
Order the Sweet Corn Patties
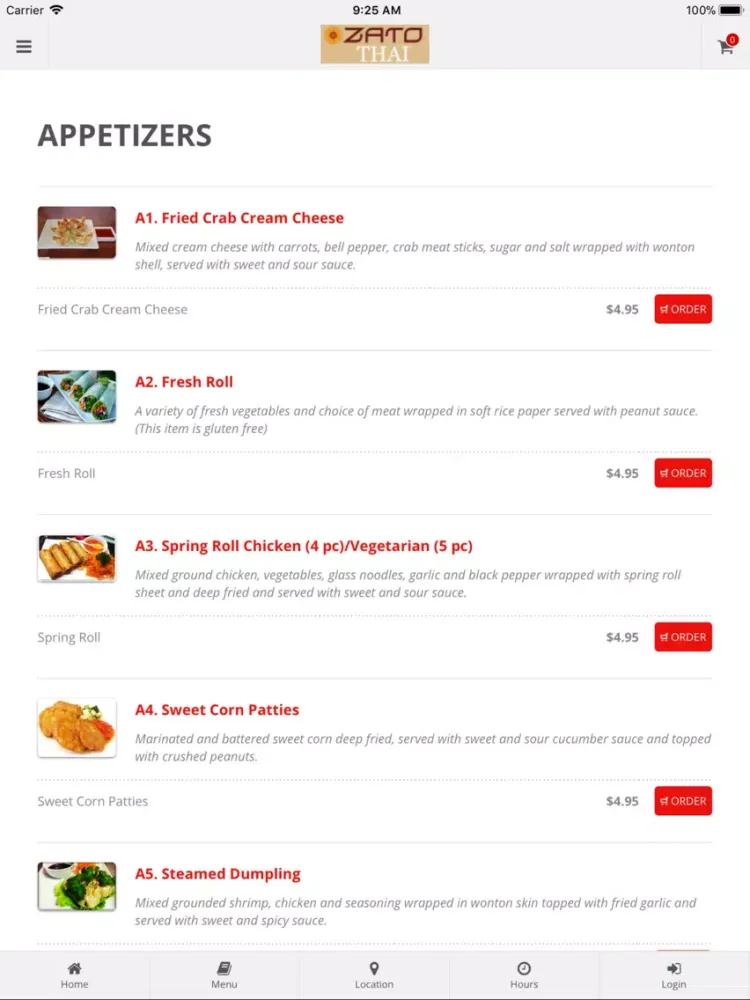click(683, 801)
